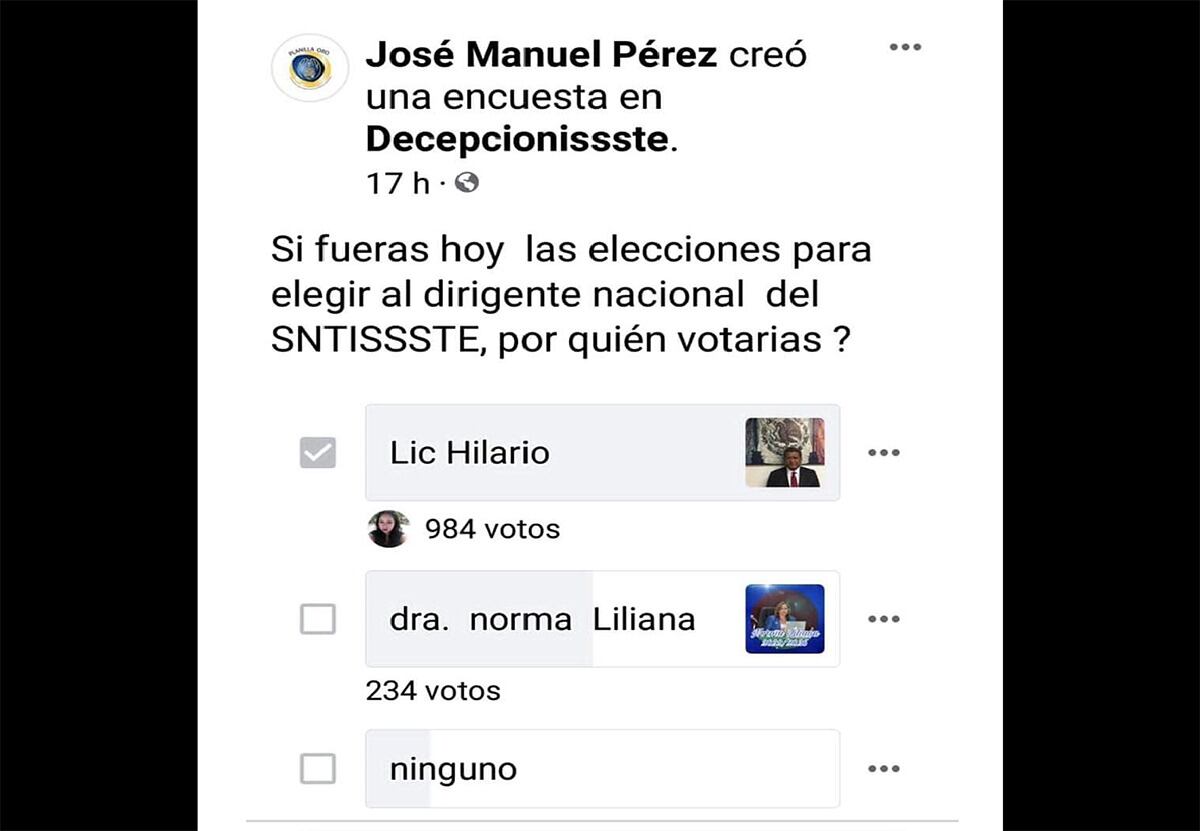Open more options for dra. norma Liliana
Screen dimensions: 1200x831
pos(883,620)
